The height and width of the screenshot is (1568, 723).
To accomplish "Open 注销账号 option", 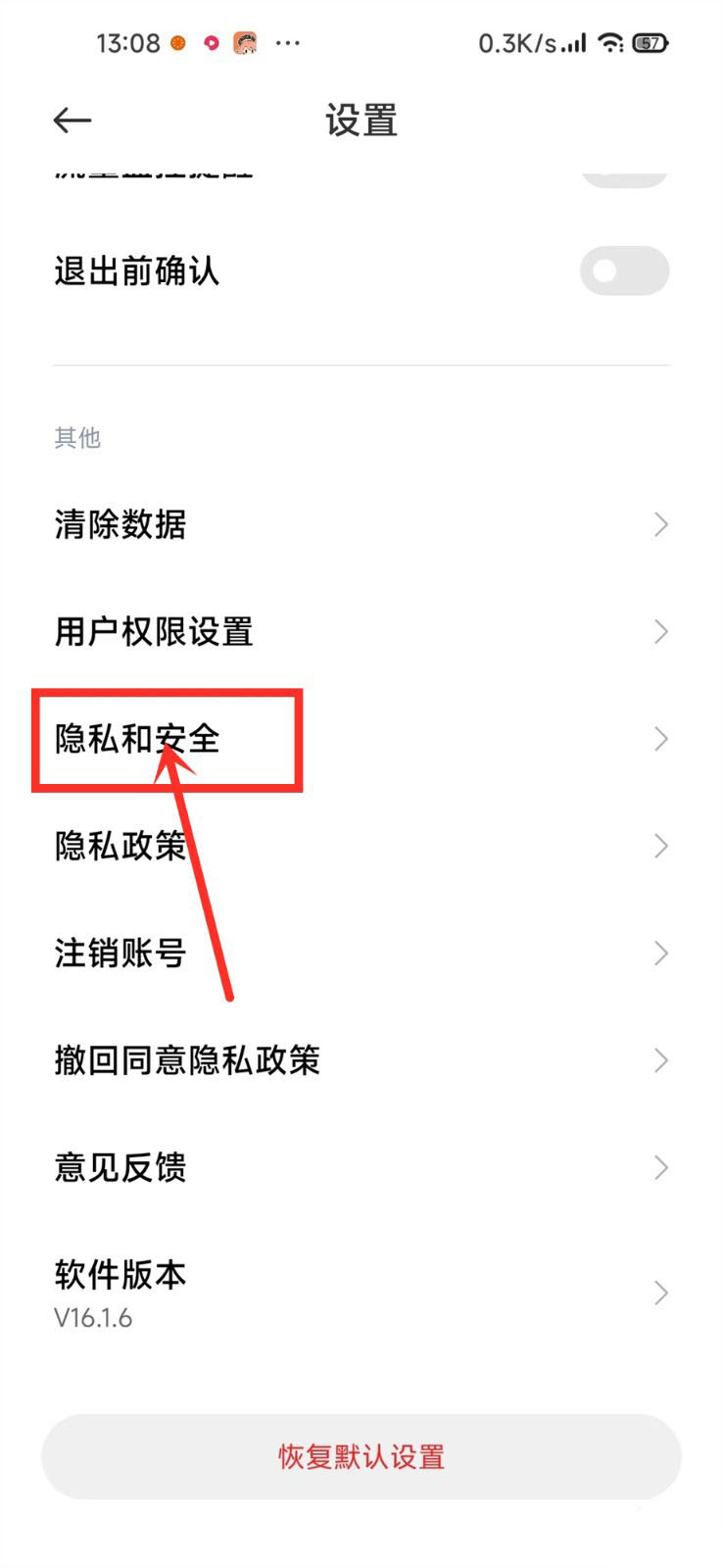I will coord(361,953).
